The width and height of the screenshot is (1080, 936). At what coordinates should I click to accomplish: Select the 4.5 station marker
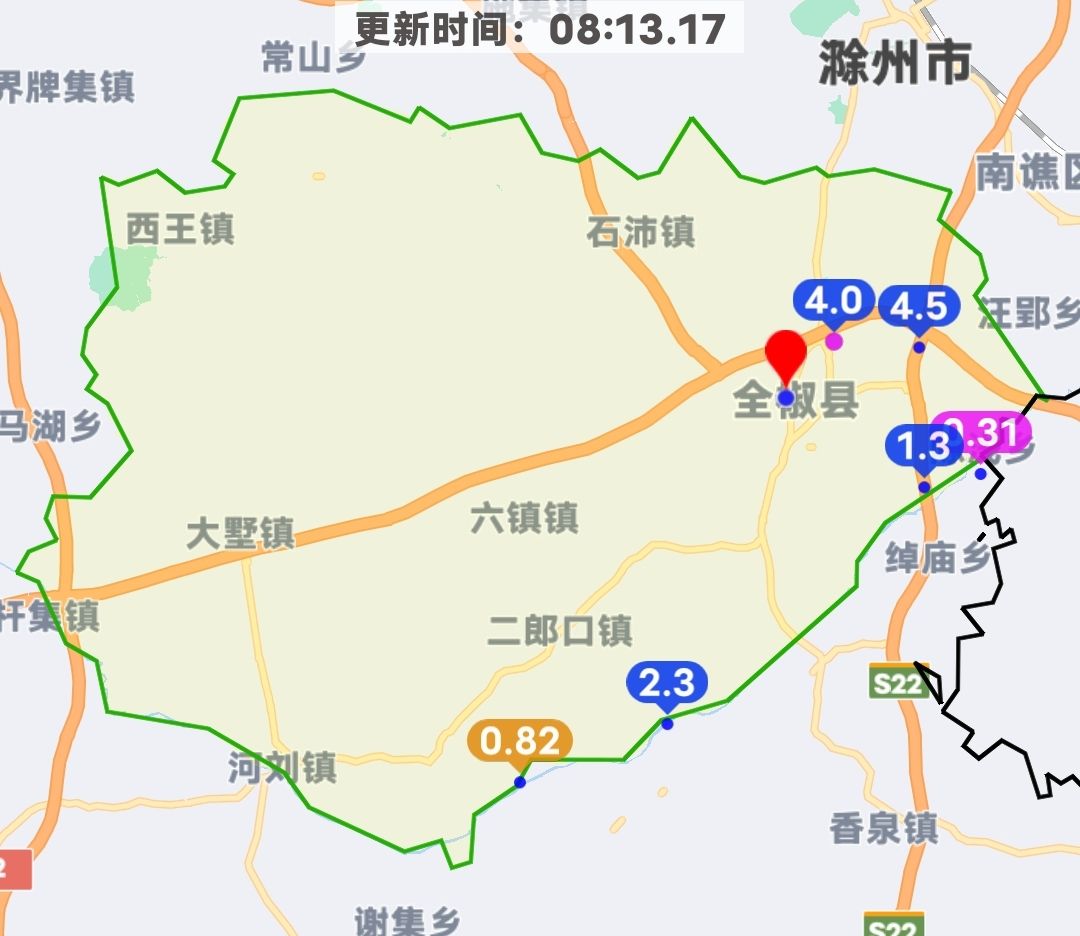point(918,306)
